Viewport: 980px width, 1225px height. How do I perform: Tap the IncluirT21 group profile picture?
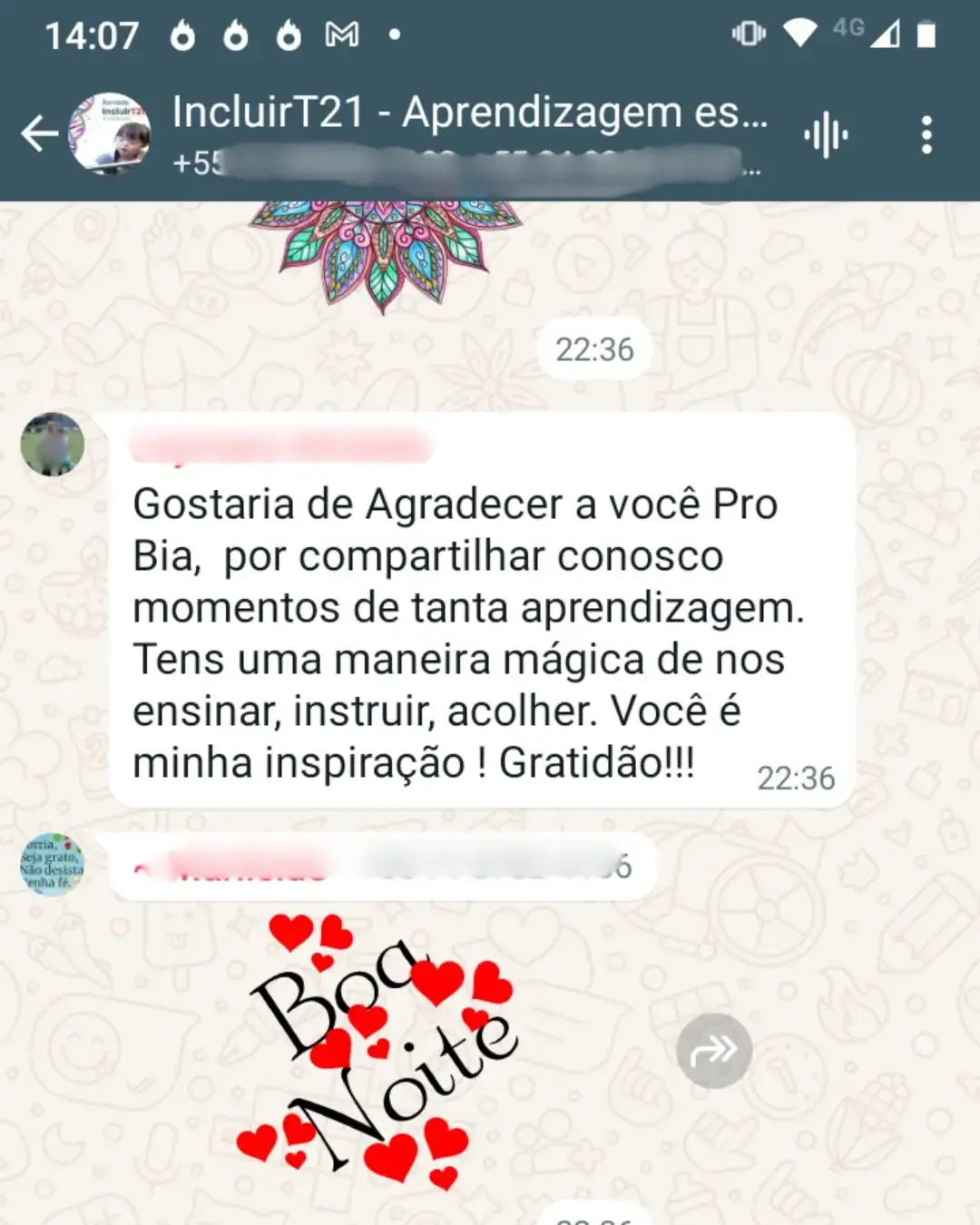coord(110,134)
